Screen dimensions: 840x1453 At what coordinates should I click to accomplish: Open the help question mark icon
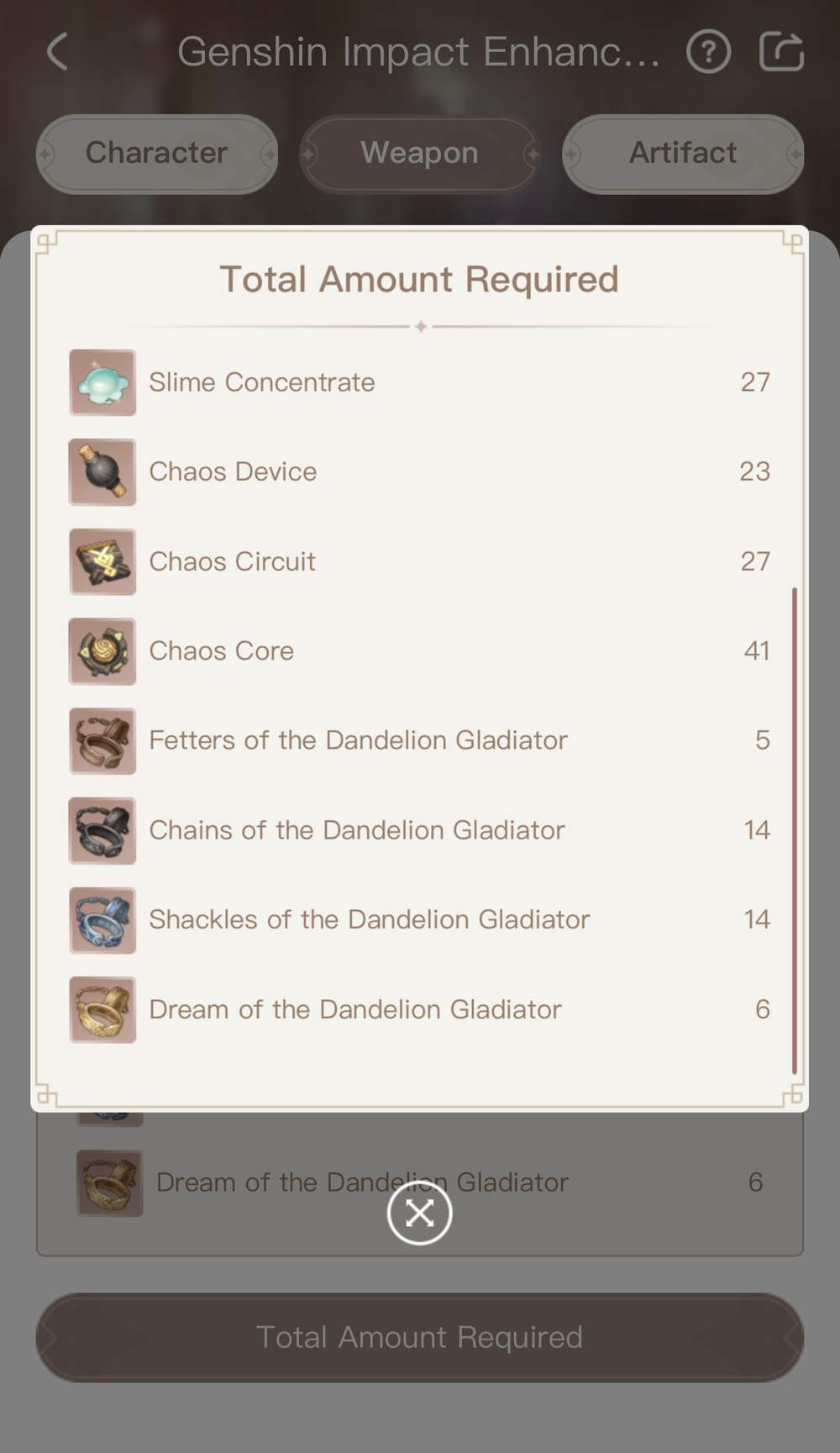click(708, 52)
